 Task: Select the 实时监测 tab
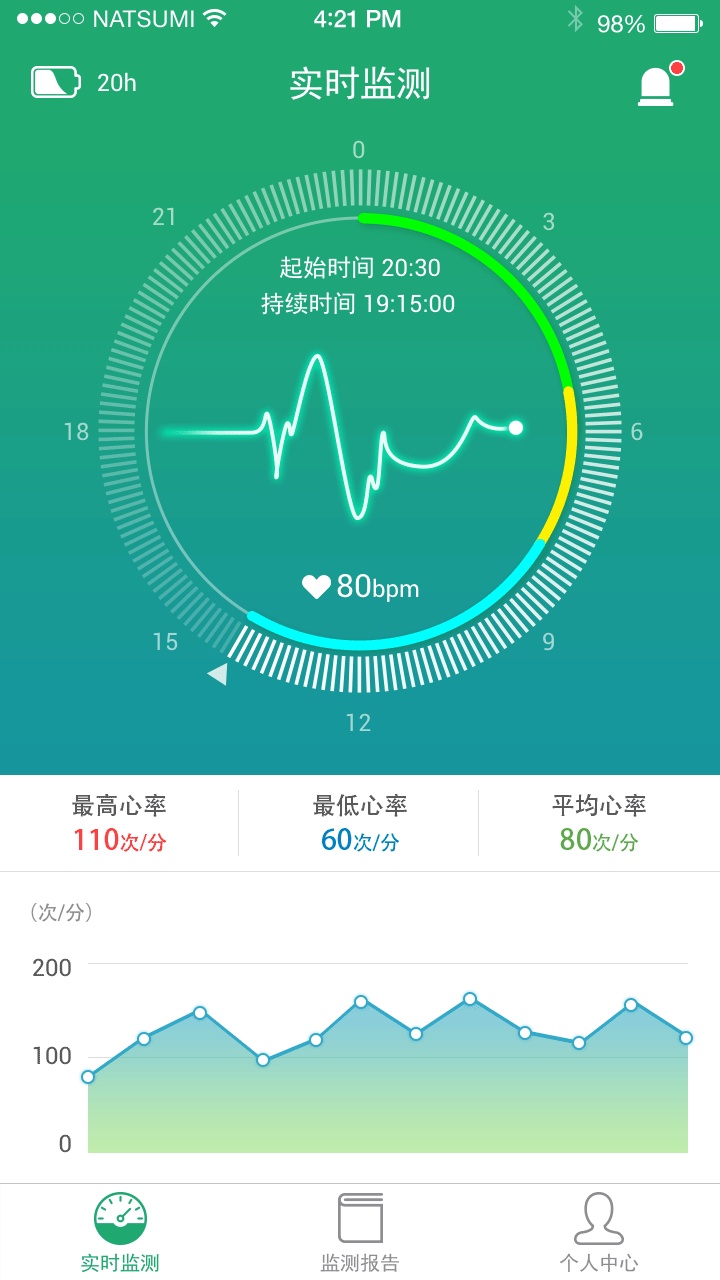click(120, 1232)
